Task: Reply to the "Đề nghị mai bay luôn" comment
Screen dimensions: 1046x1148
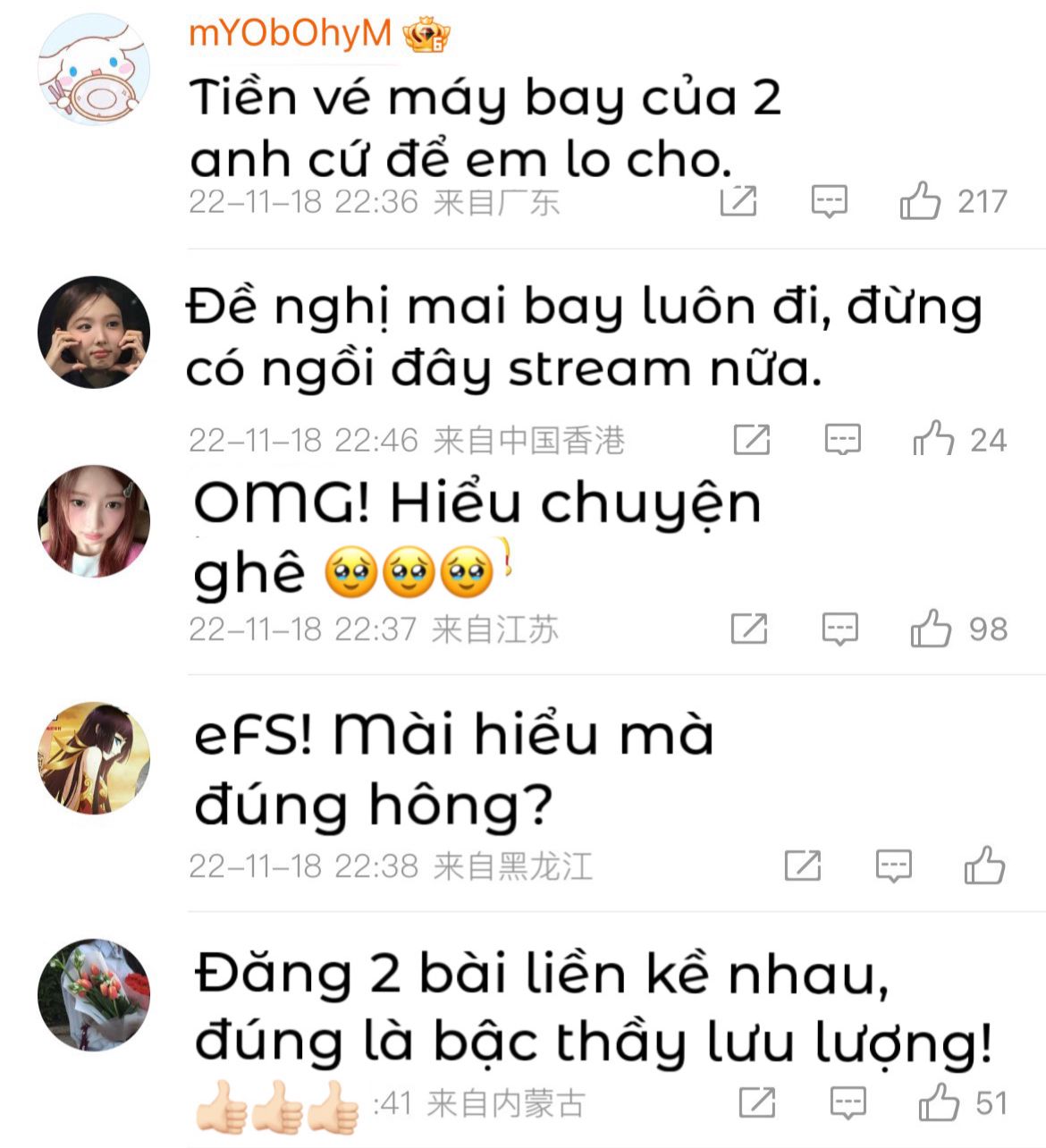Action: click(x=842, y=439)
